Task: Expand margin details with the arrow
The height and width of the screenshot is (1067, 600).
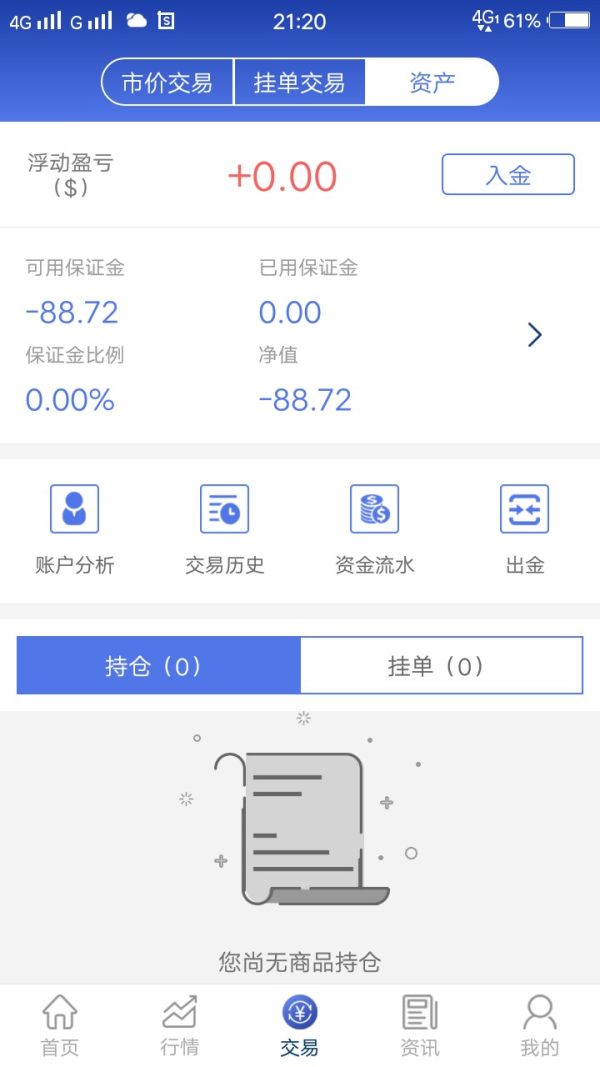Action: tap(535, 335)
